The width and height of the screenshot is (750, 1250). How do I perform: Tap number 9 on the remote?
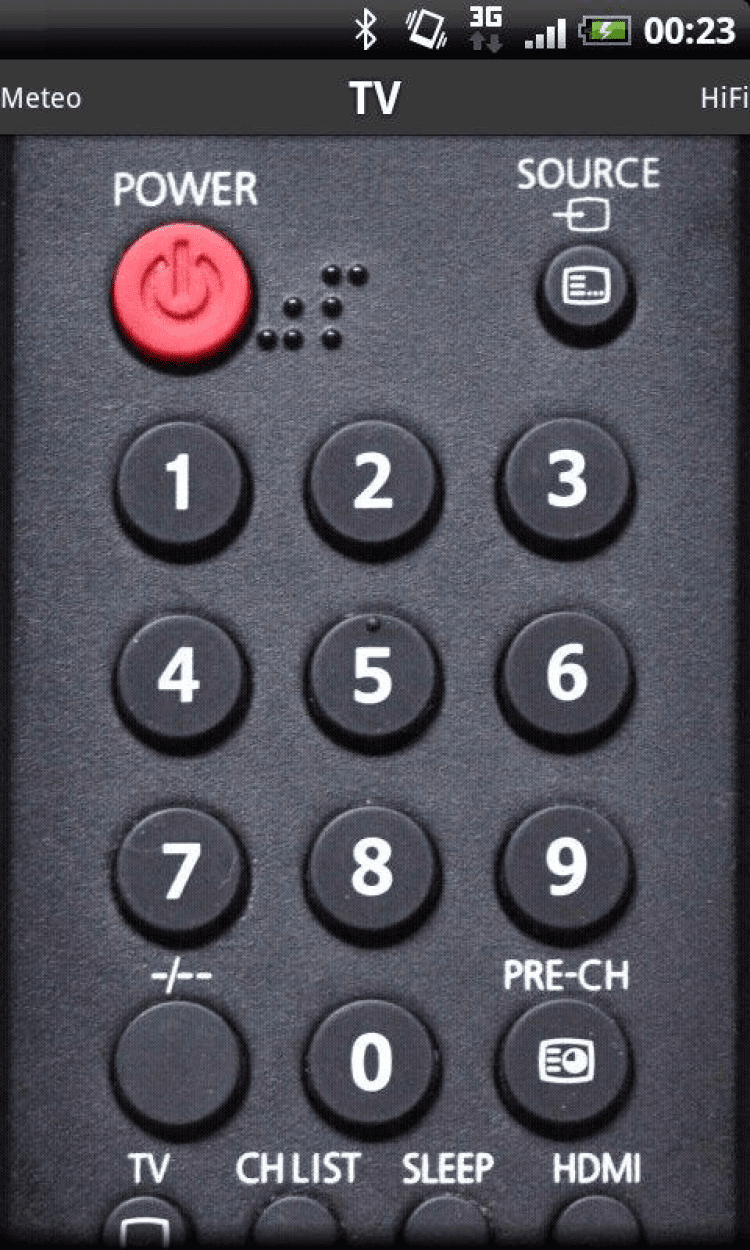pyautogui.click(x=565, y=868)
